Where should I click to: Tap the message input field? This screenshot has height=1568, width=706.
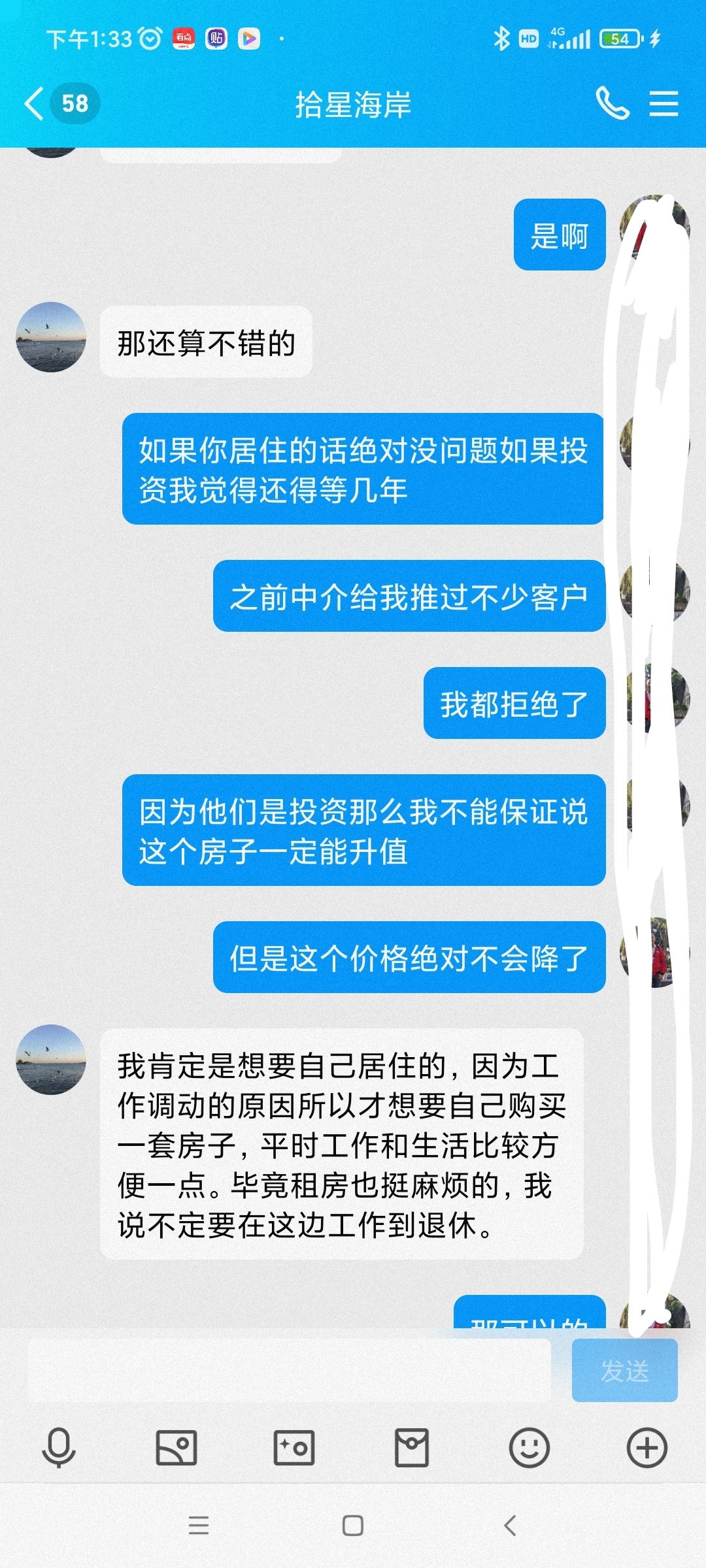coord(289,1371)
